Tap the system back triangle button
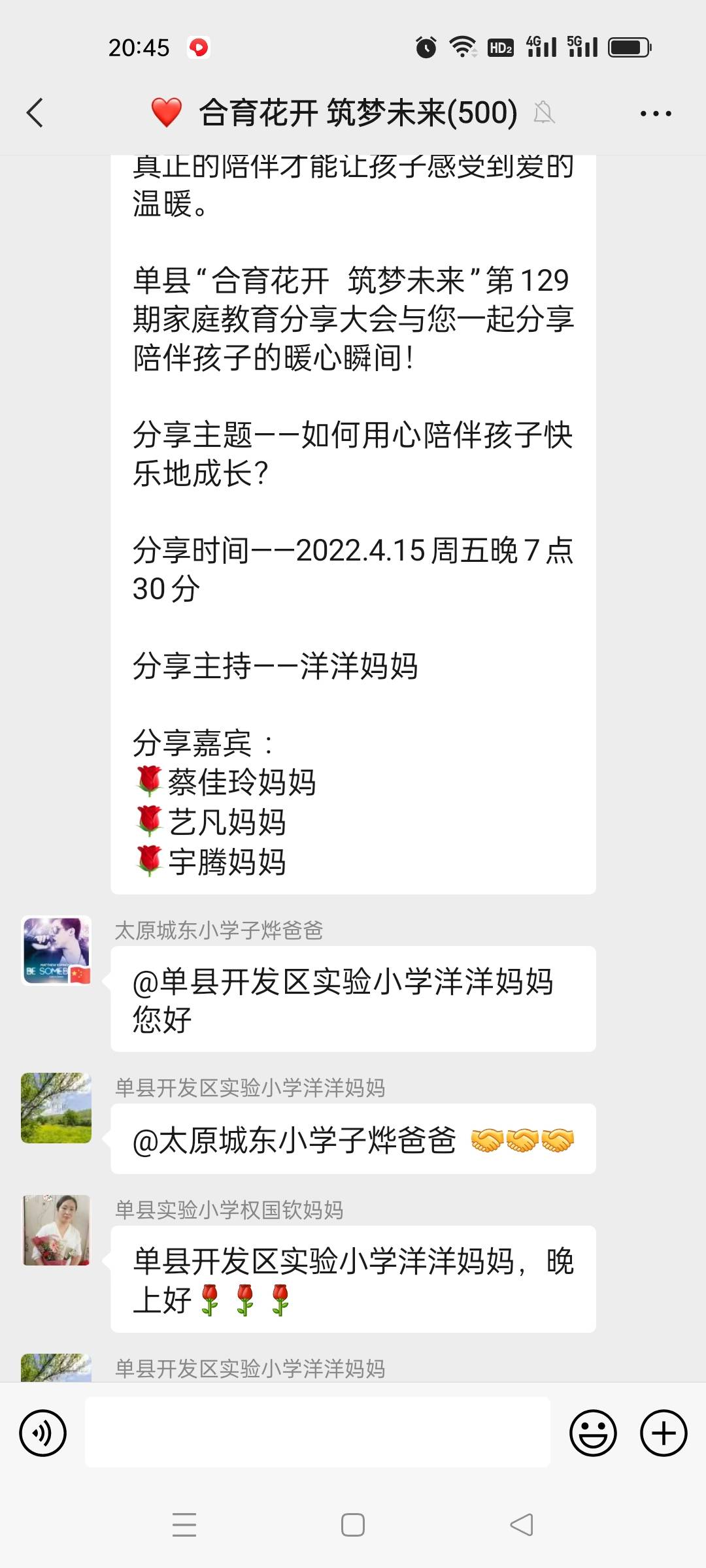 click(520, 1525)
